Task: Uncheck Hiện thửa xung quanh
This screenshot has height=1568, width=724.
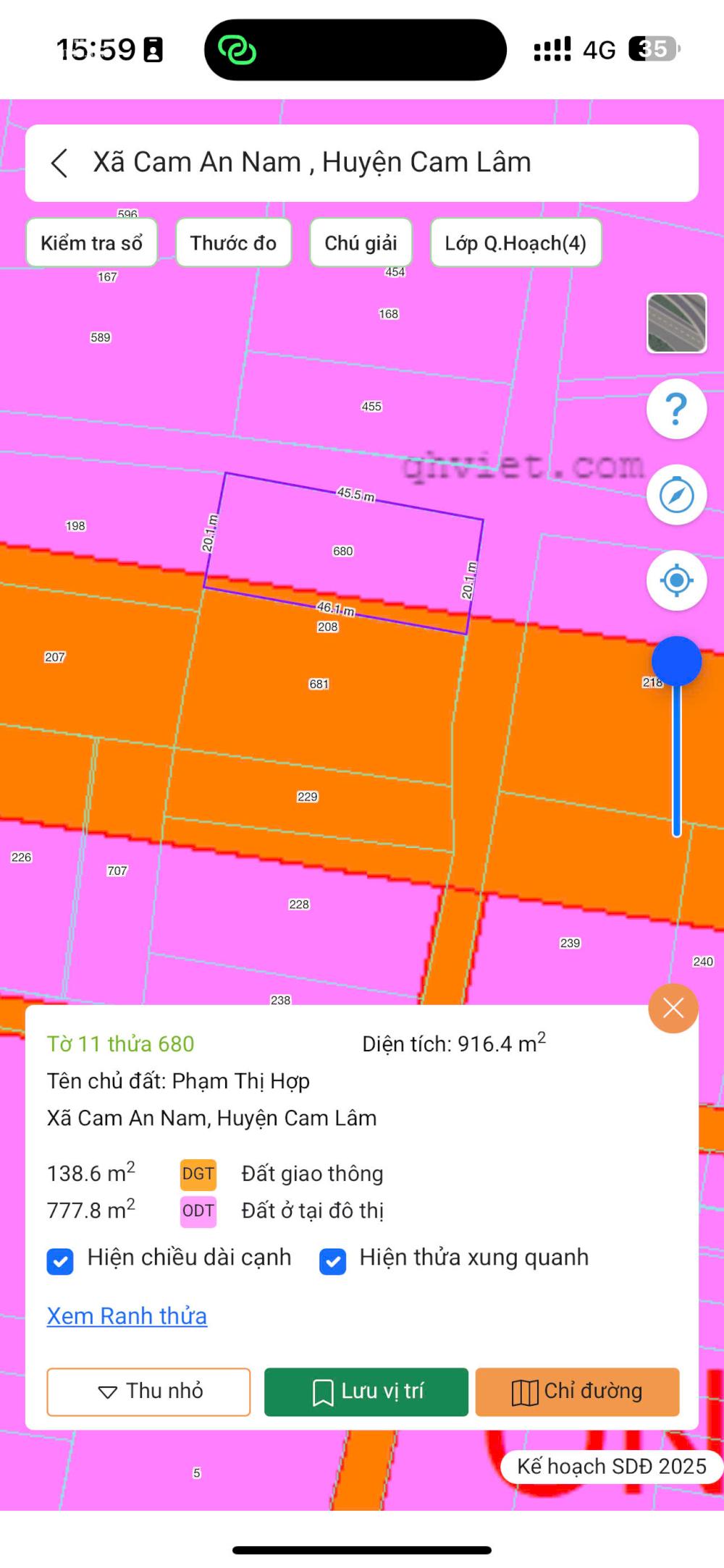Action: tap(332, 1261)
